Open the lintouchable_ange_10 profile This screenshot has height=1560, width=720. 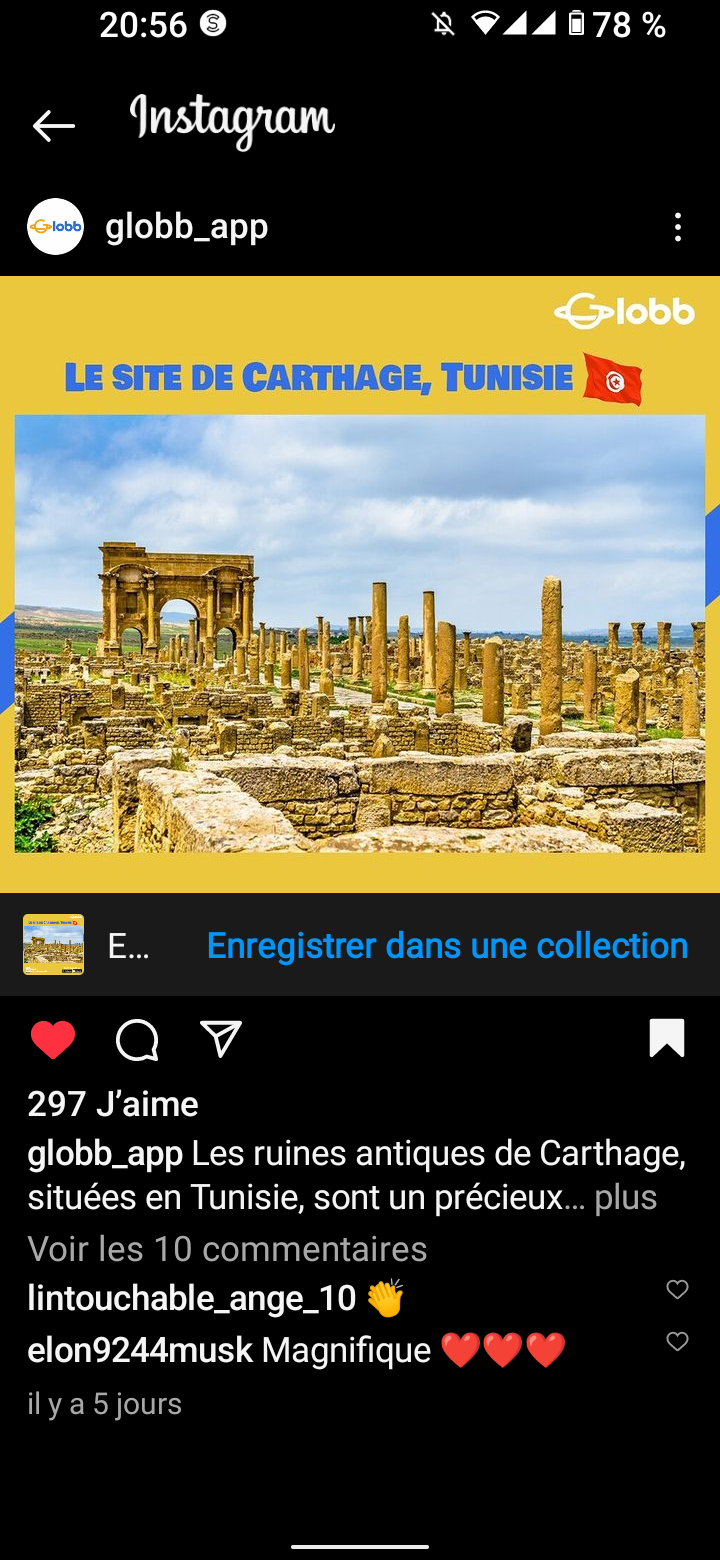point(192,1298)
